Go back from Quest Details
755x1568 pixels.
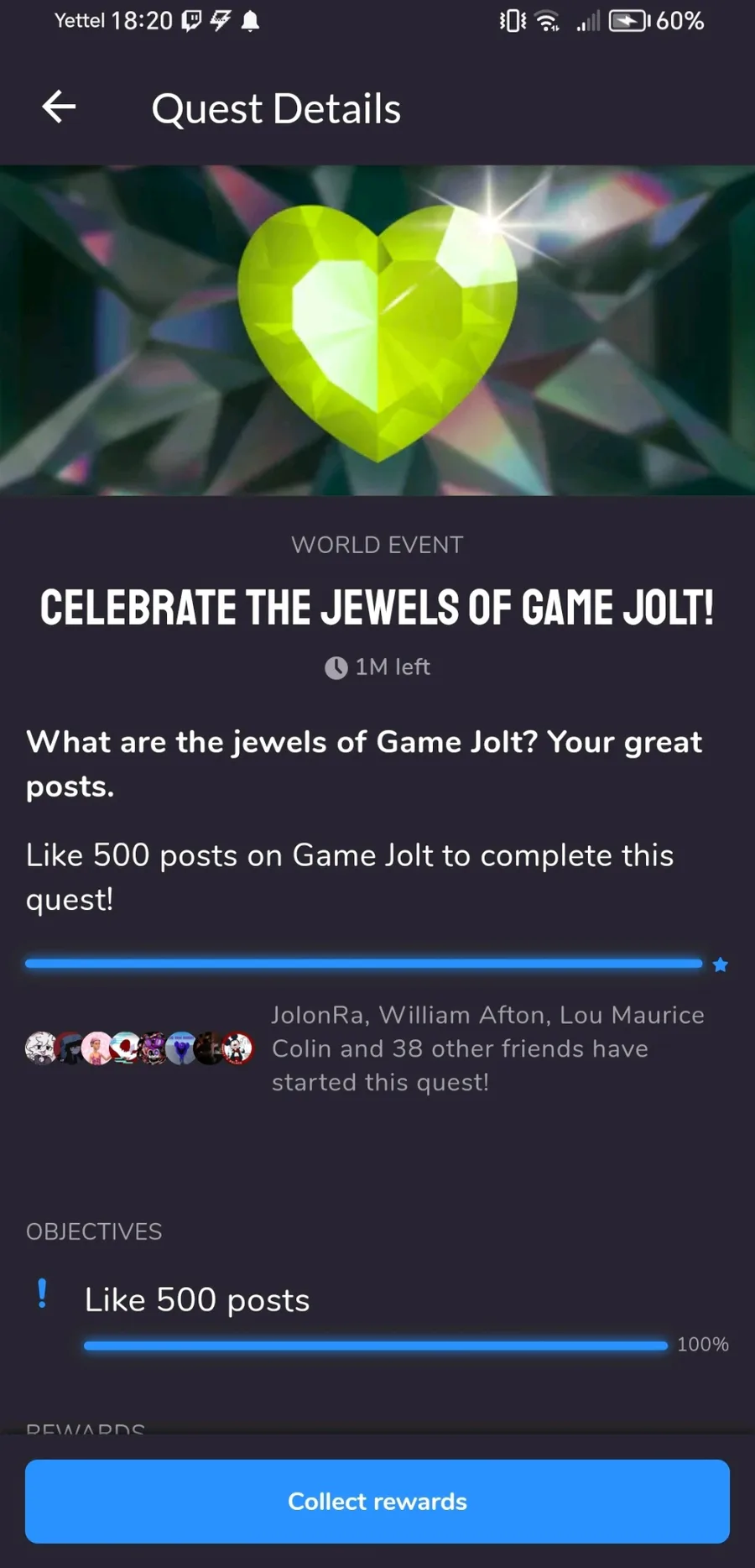[x=59, y=107]
